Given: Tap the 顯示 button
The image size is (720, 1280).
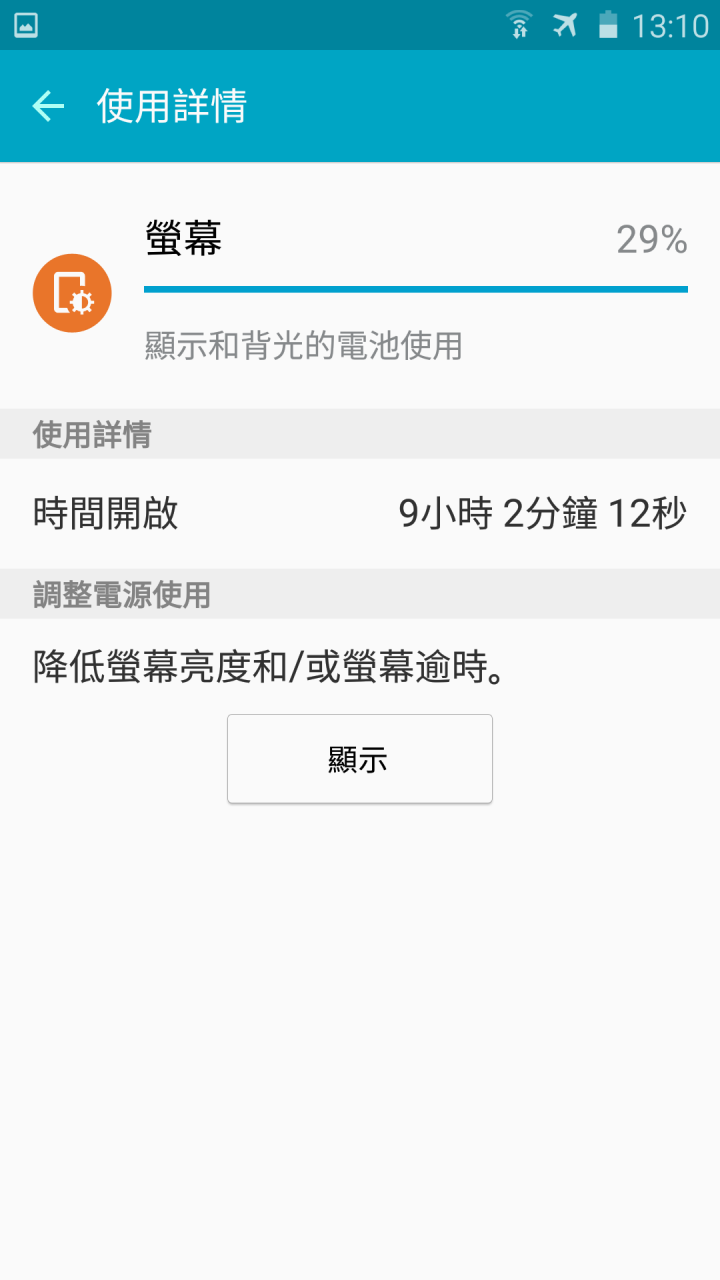Looking at the screenshot, I should [359, 759].
